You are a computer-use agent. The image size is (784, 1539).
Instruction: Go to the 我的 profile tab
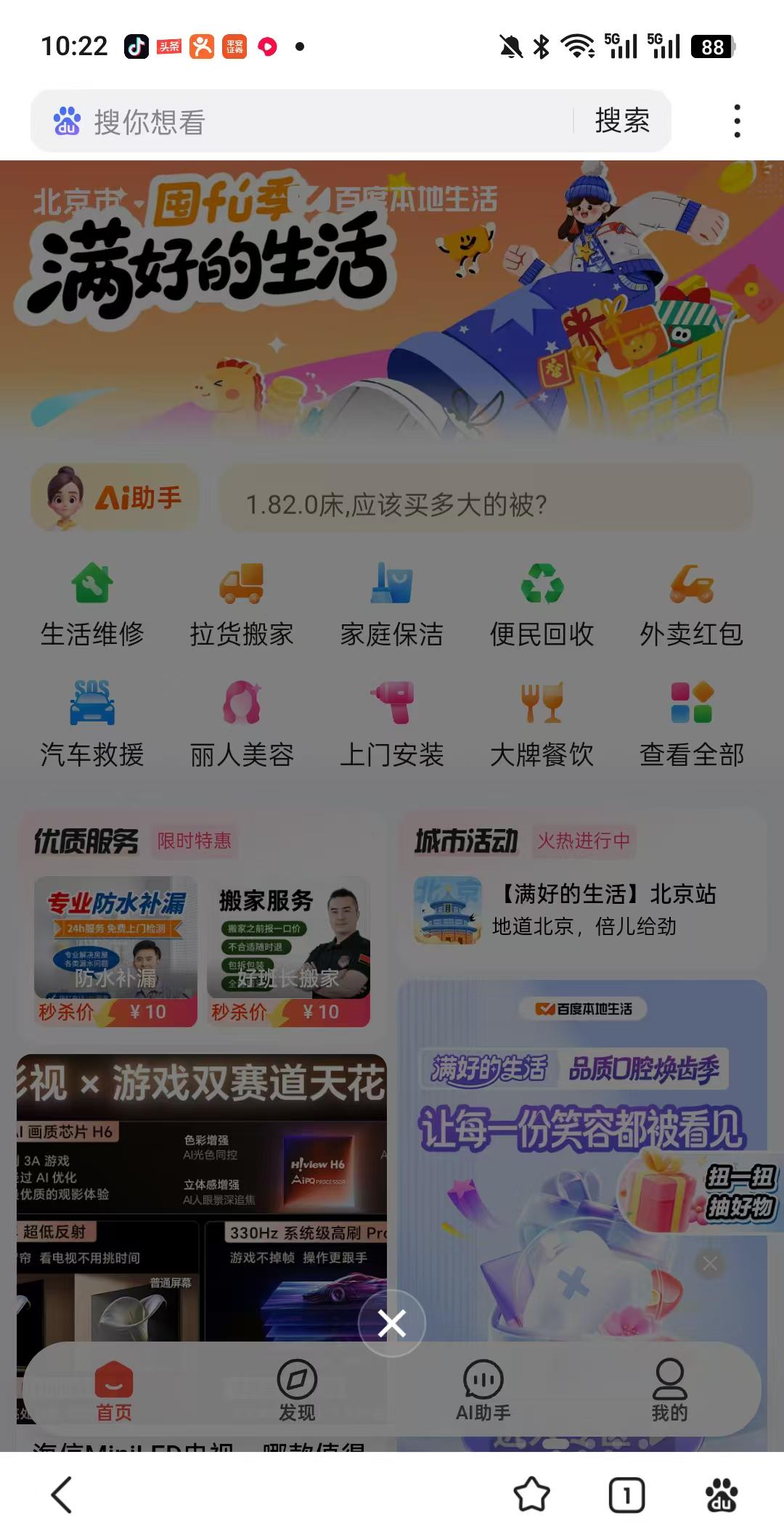point(669,1390)
